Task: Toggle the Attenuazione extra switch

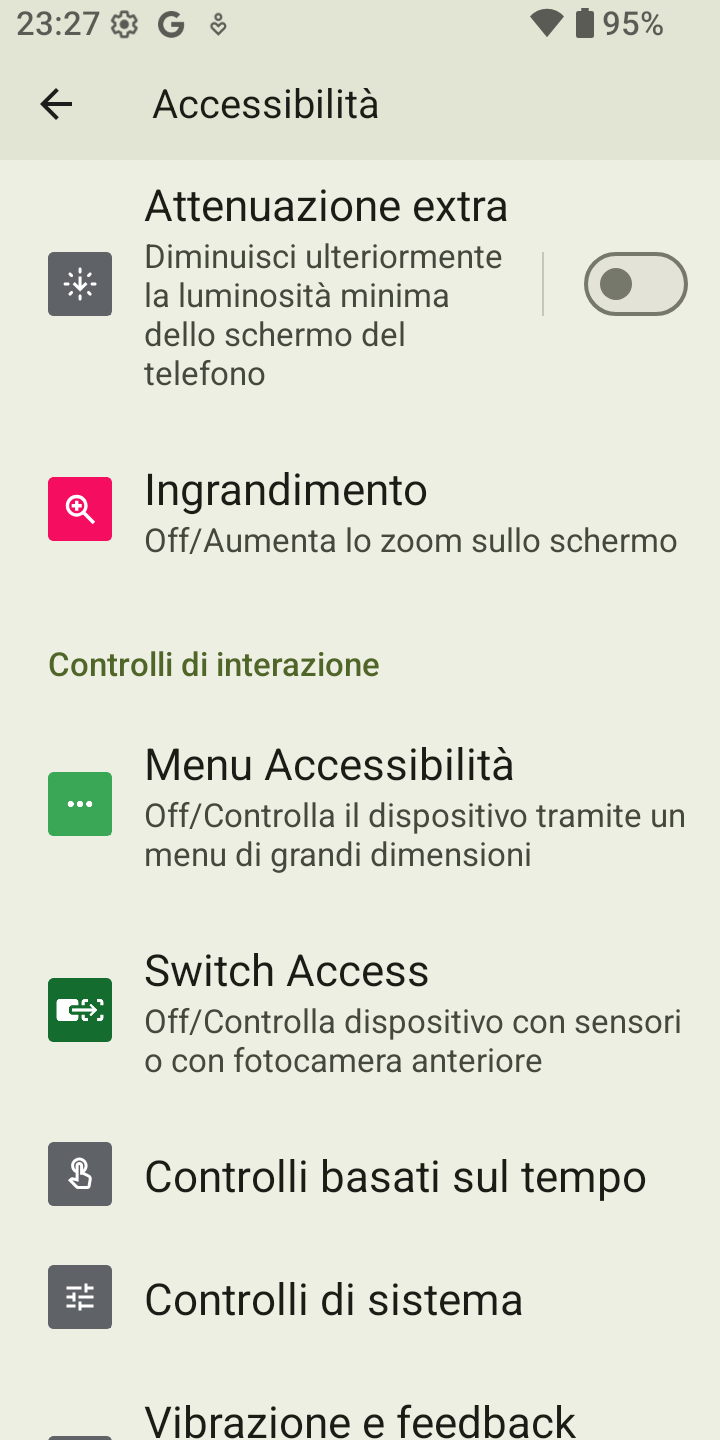Action: coord(635,284)
